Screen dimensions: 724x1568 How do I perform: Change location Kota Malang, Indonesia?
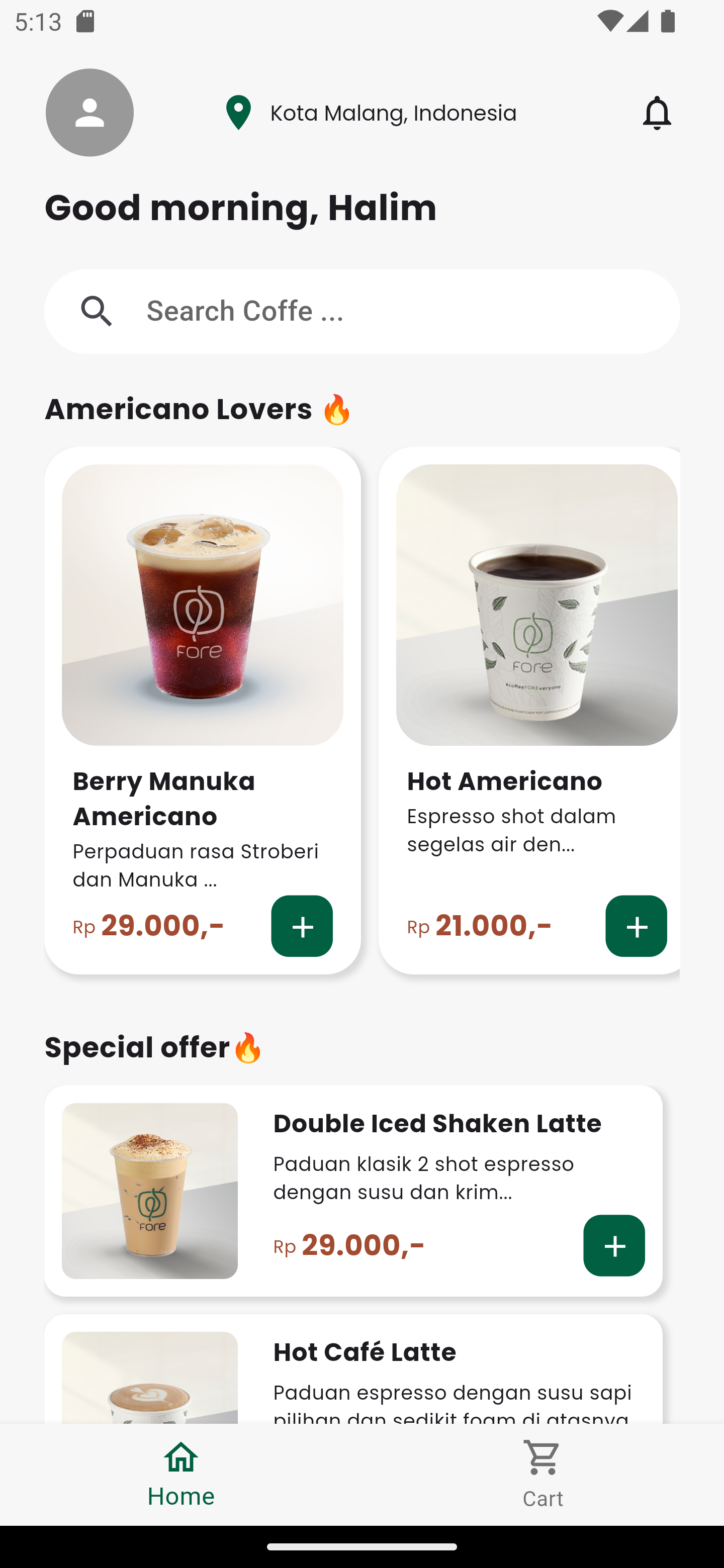(370, 113)
